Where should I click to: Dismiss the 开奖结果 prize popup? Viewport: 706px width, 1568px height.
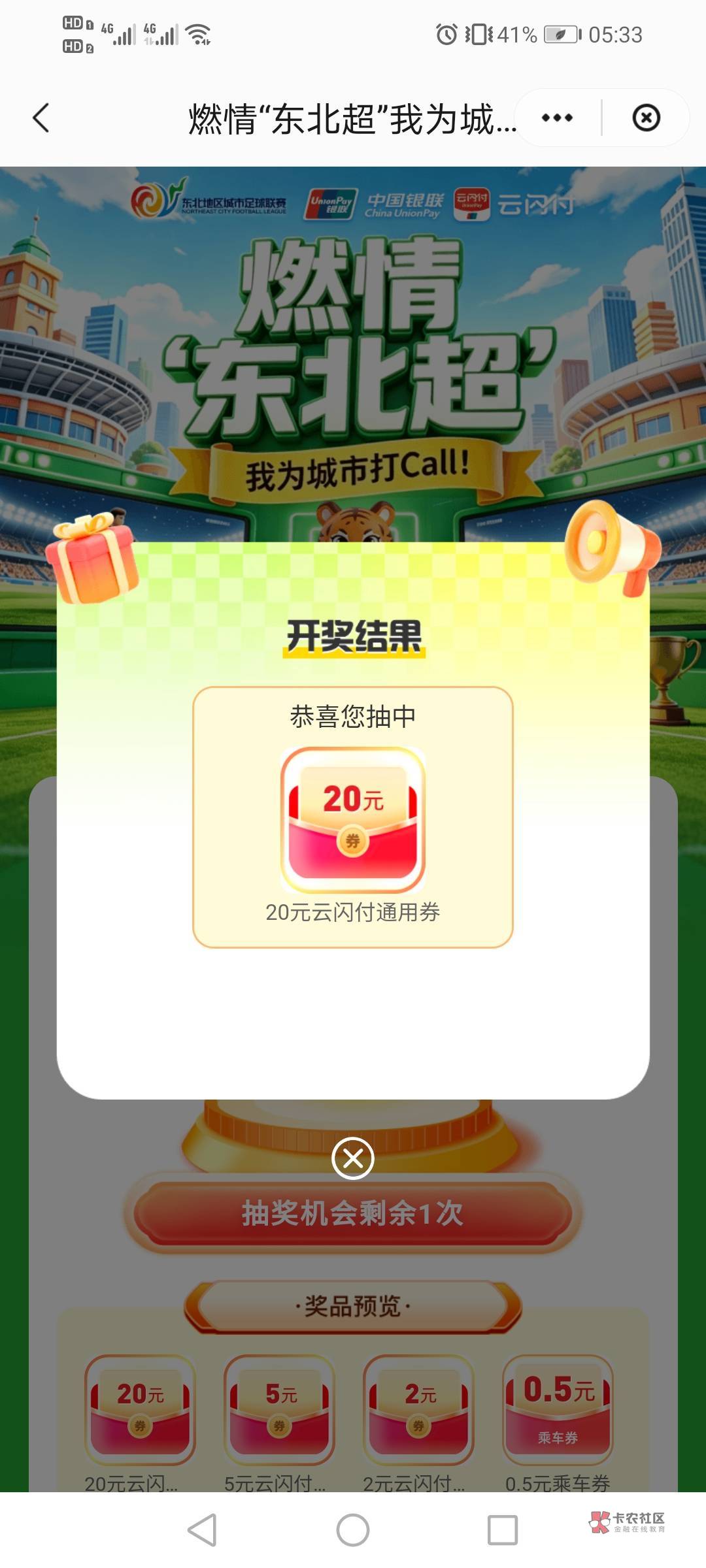tap(353, 1158)
